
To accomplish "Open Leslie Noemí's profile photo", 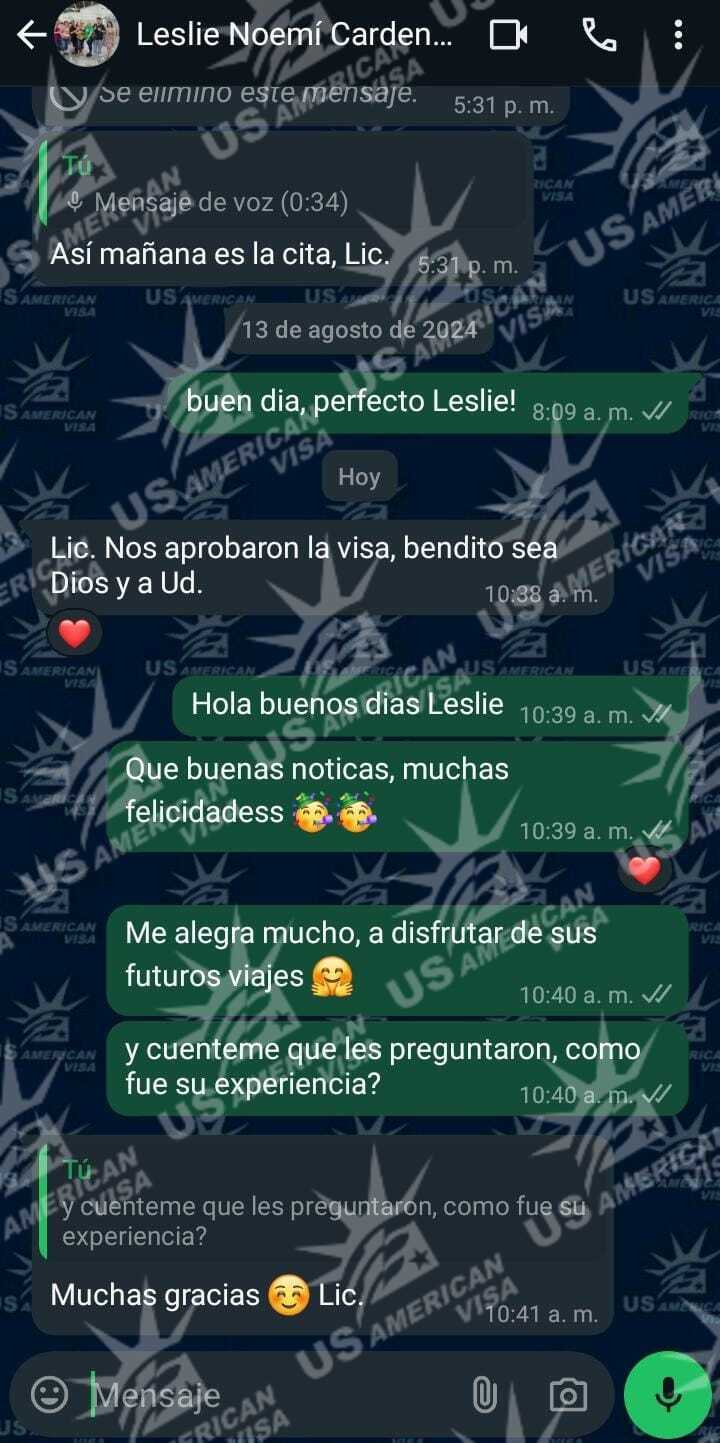I will [86, 36].
